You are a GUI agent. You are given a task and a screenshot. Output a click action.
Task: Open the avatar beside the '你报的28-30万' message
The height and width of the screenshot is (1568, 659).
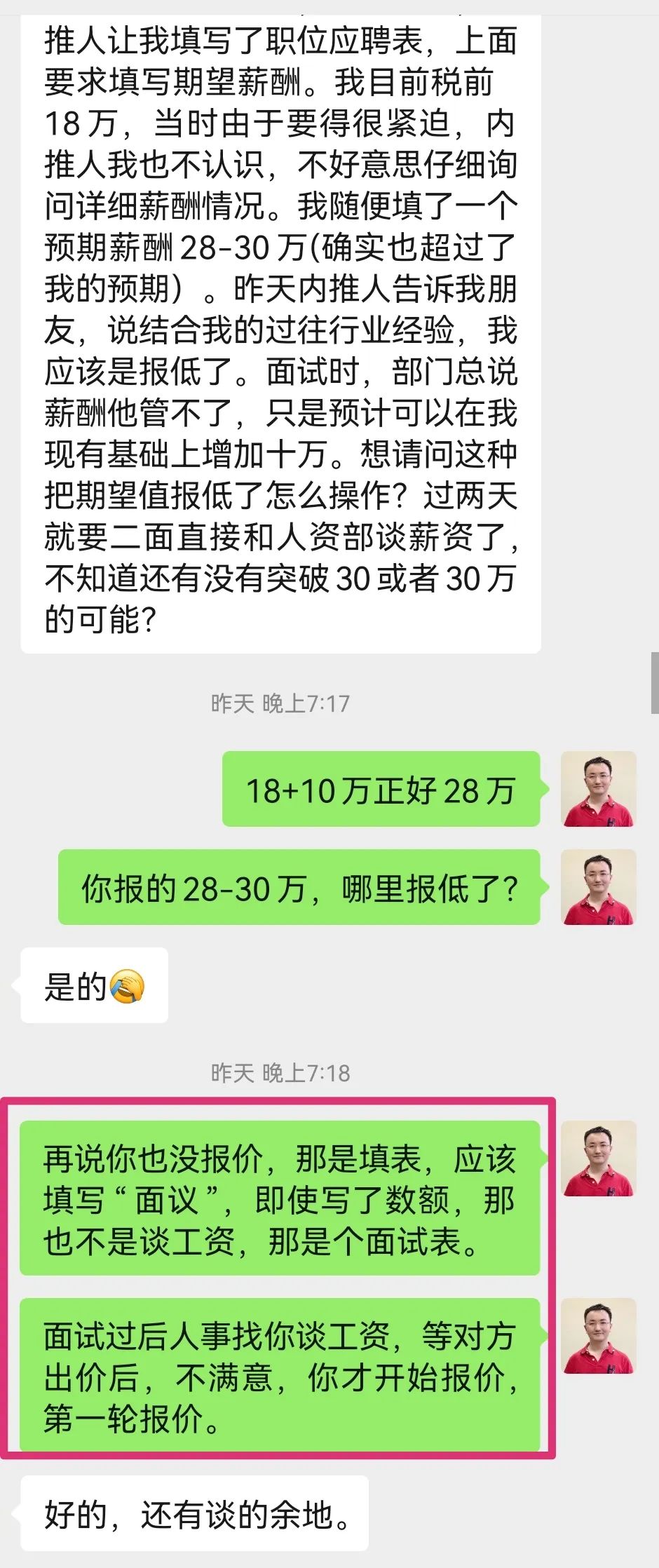pos(599,888)
